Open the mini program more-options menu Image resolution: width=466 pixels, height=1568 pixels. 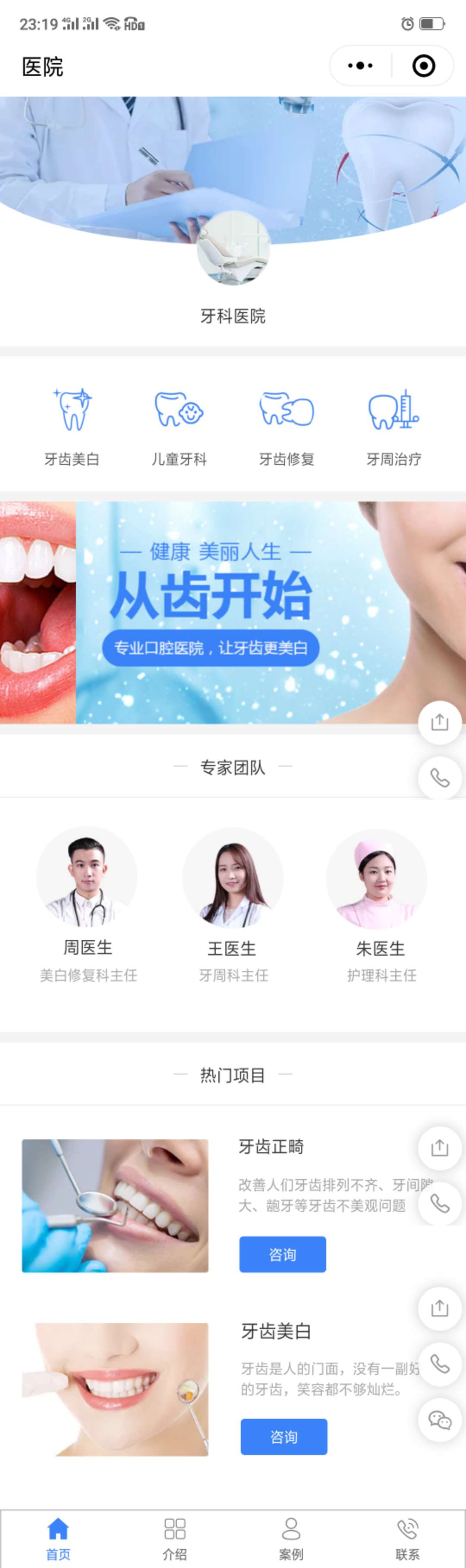pyautogui.click(x=360, y=66)
